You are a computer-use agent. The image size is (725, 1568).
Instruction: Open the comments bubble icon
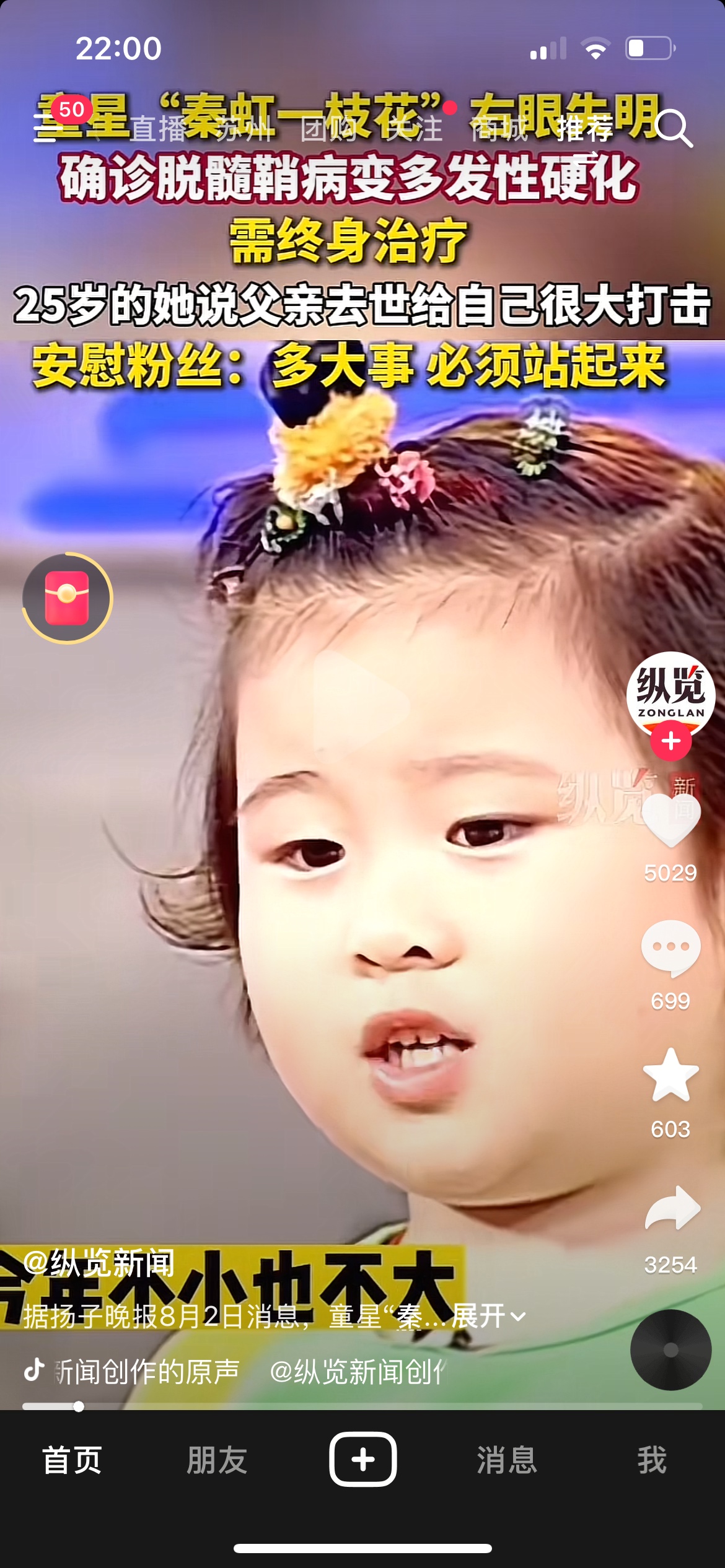pos(670,947)
